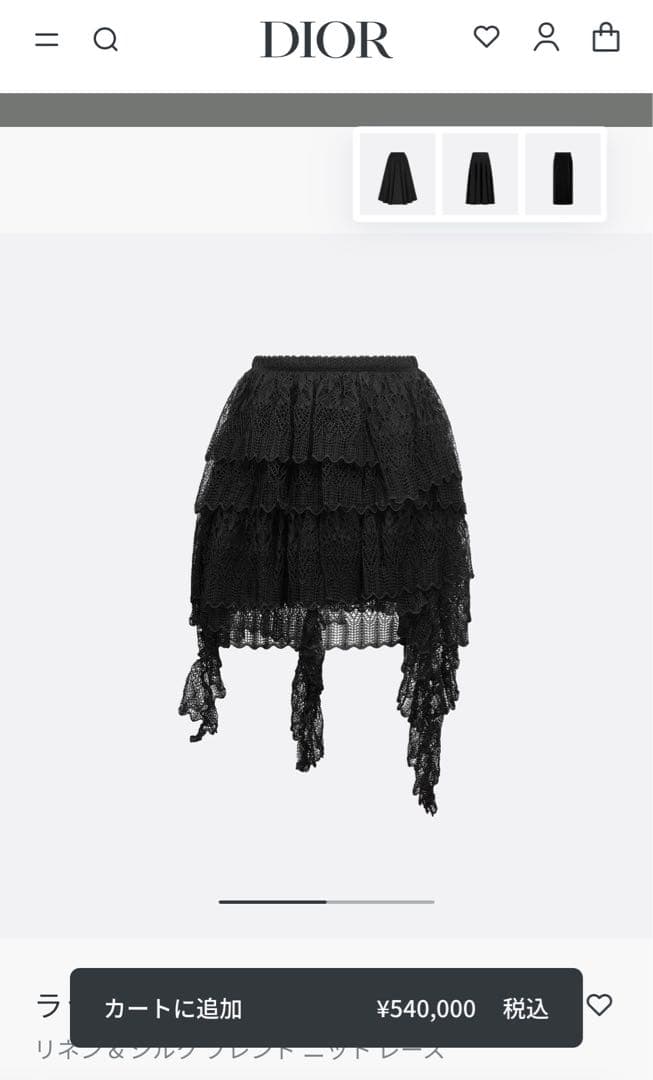
Task: Select the flared black skirt thumbnail
Action: (x=398, y=175)
